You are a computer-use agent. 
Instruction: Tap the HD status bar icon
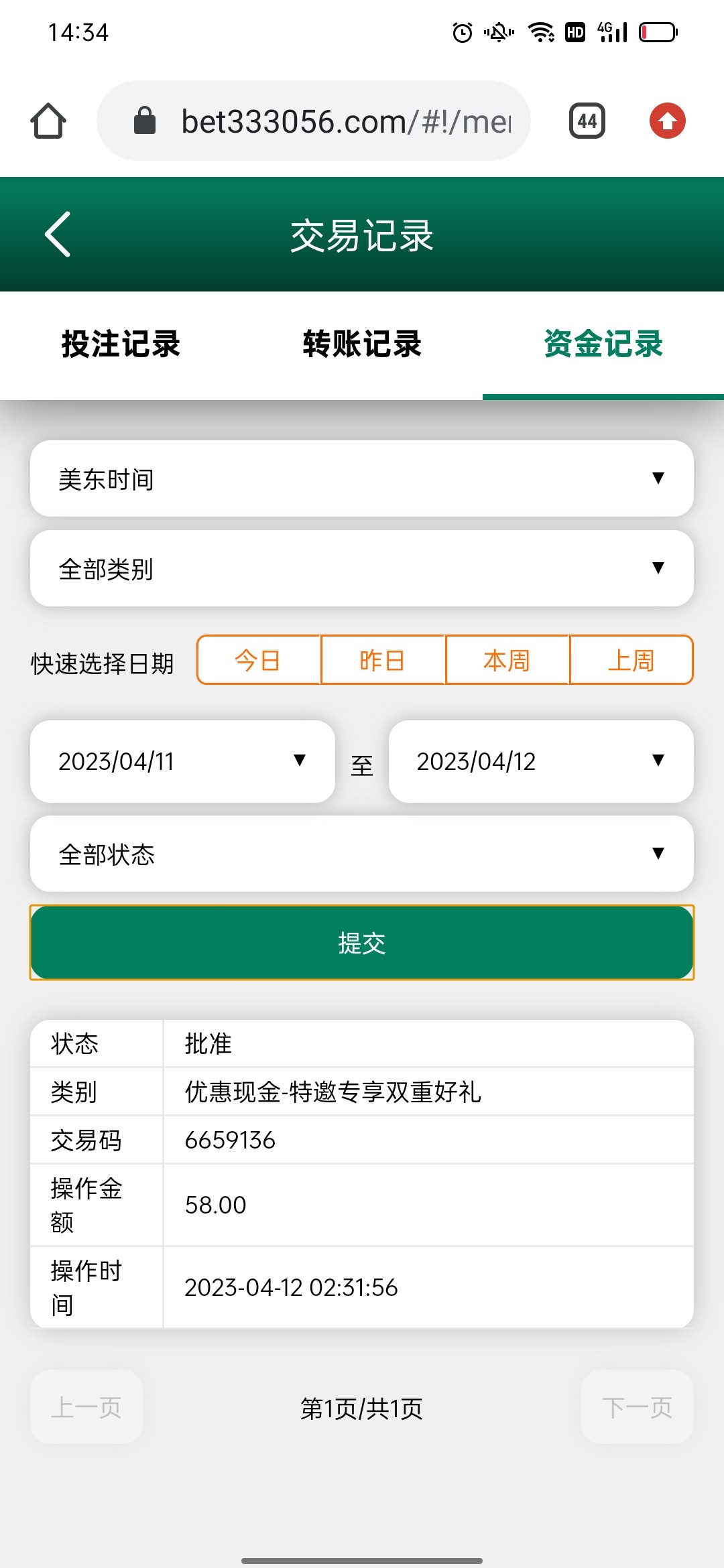pyautogui.click(x=575, y=30)
